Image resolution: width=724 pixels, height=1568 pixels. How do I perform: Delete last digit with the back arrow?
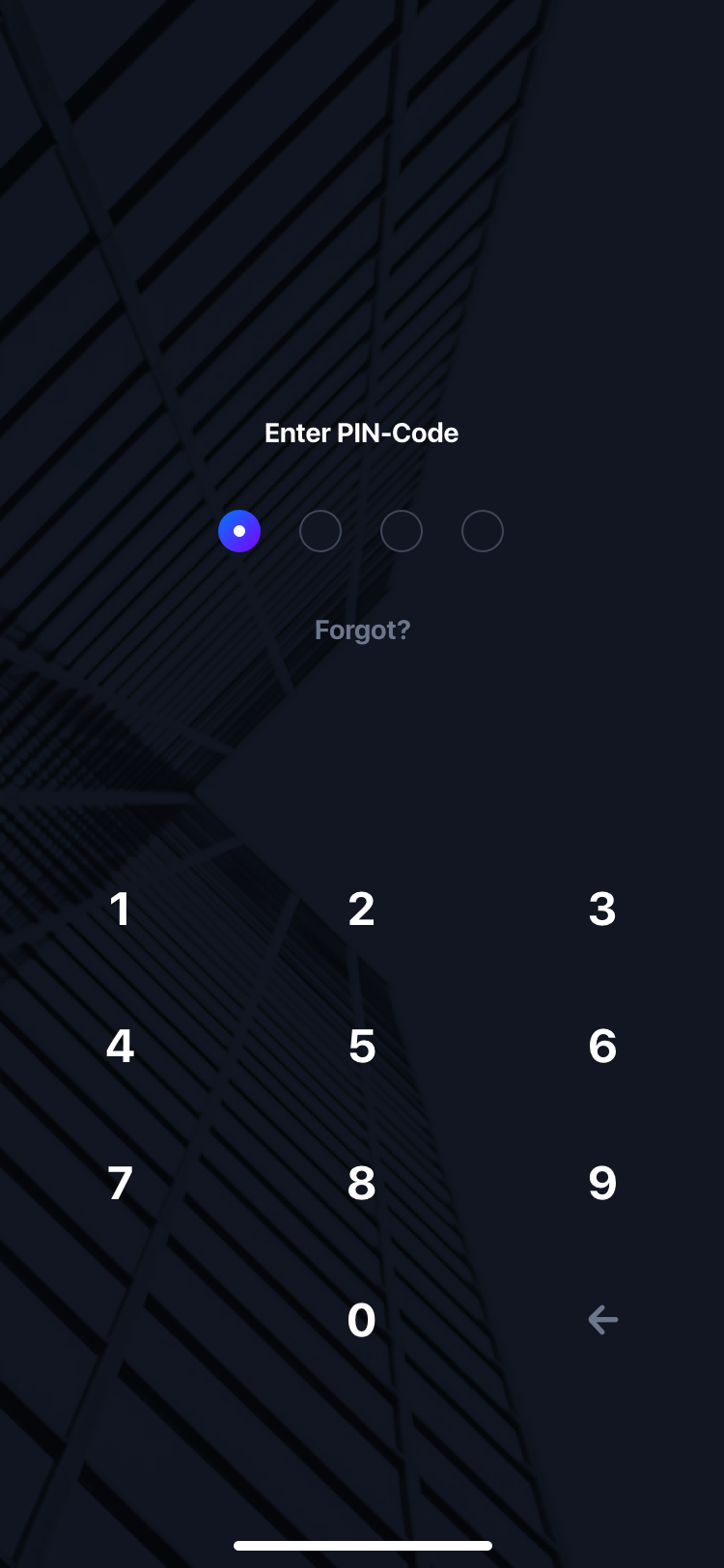tap(602, 1320)
